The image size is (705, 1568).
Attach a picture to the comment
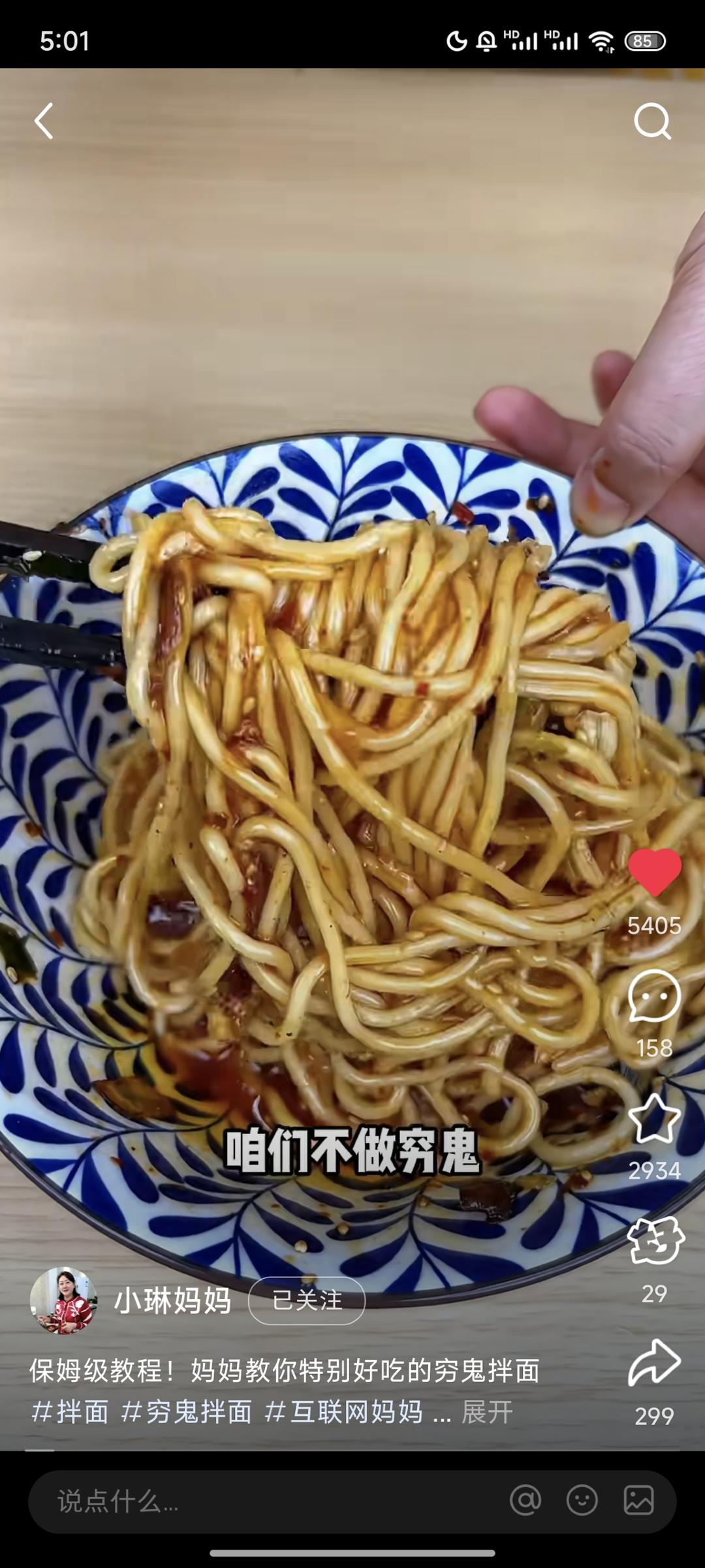coord(638,1500)
